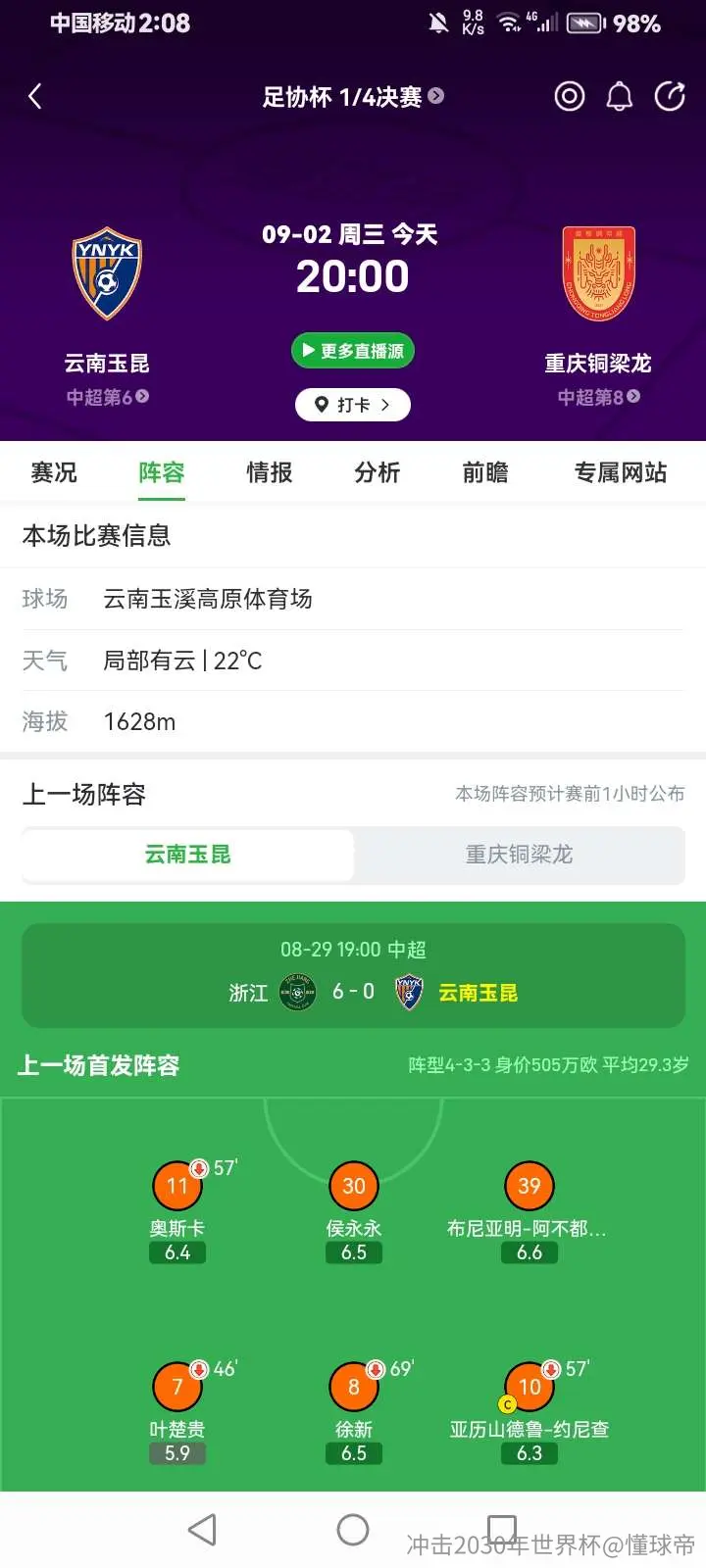Switch to the 前瞻 tab
The height and width of the screenshot is (1568, 706).
485,472
